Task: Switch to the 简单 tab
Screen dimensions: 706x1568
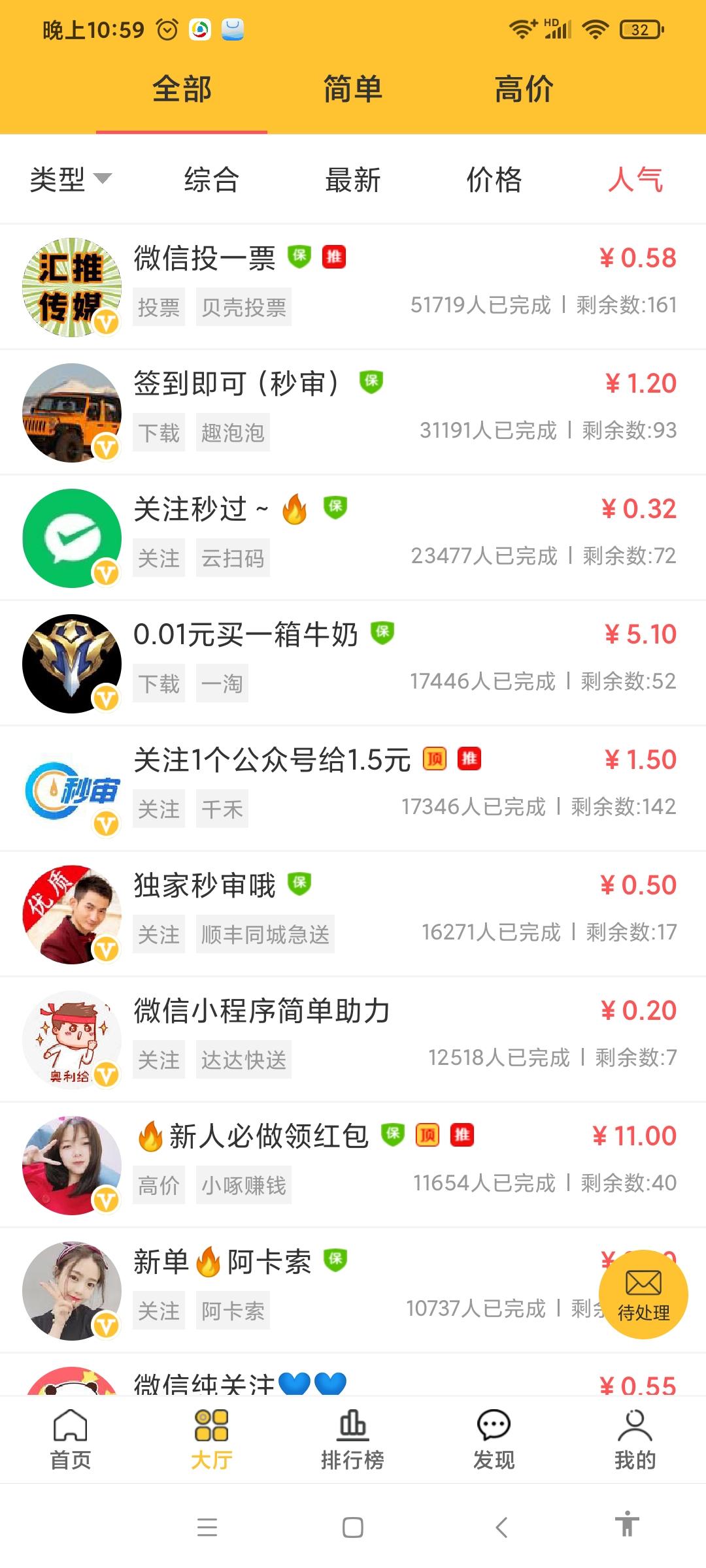Action: coord(352,91)
